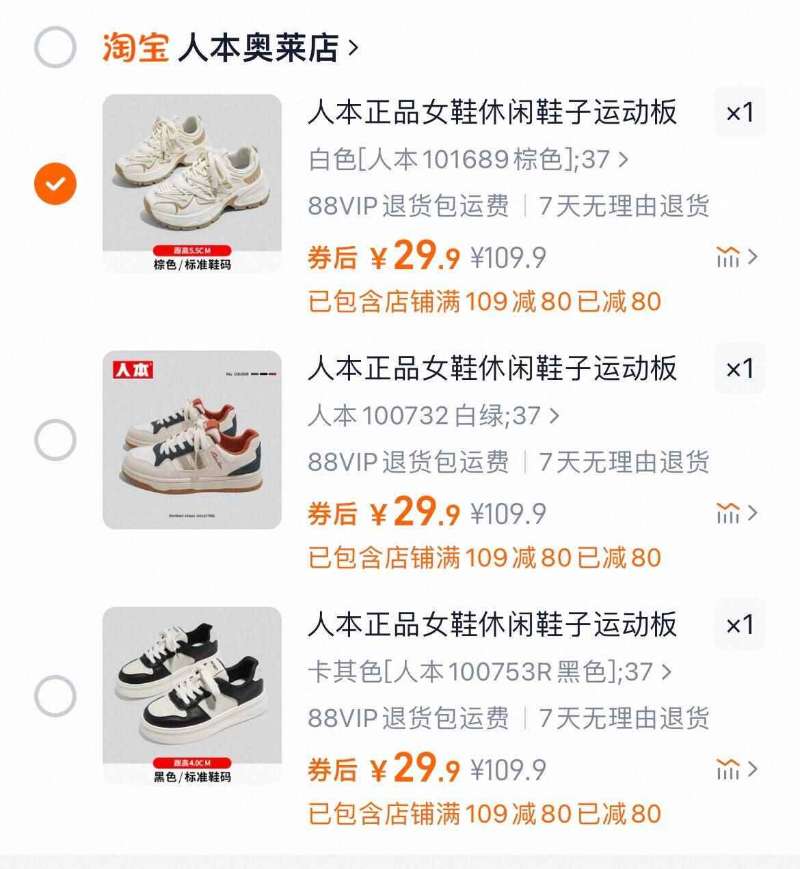Open the second product's title 人本正品女鞋休闲鞋子运动板
800x869 pixels.
[493, 370]
